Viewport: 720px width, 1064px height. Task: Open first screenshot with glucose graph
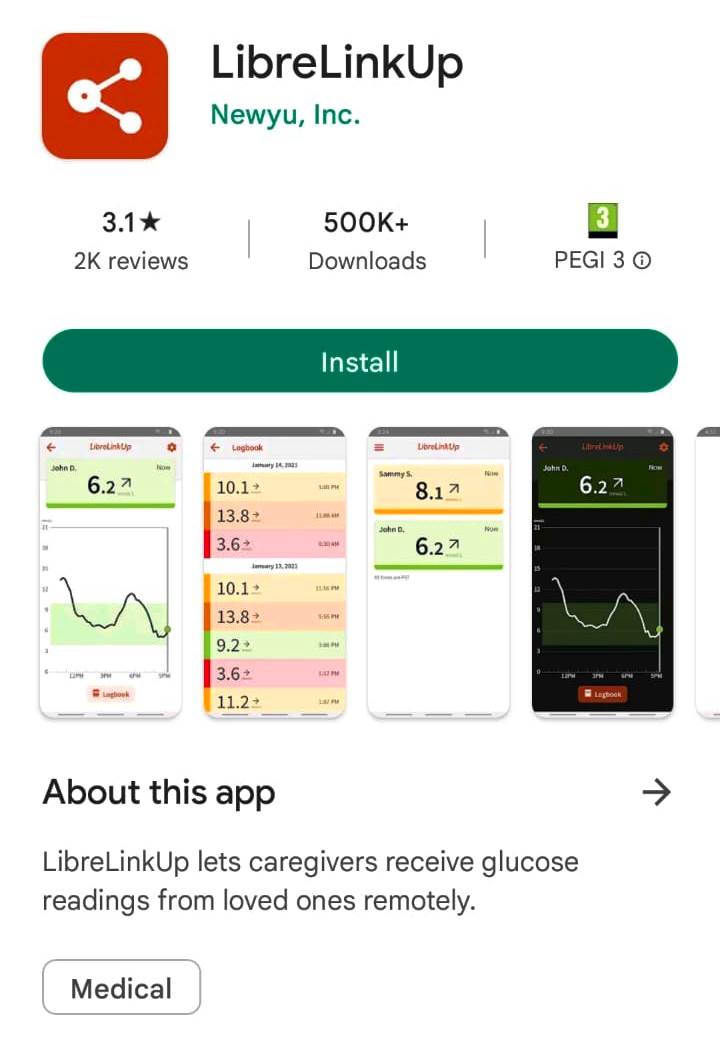[111, 572]
